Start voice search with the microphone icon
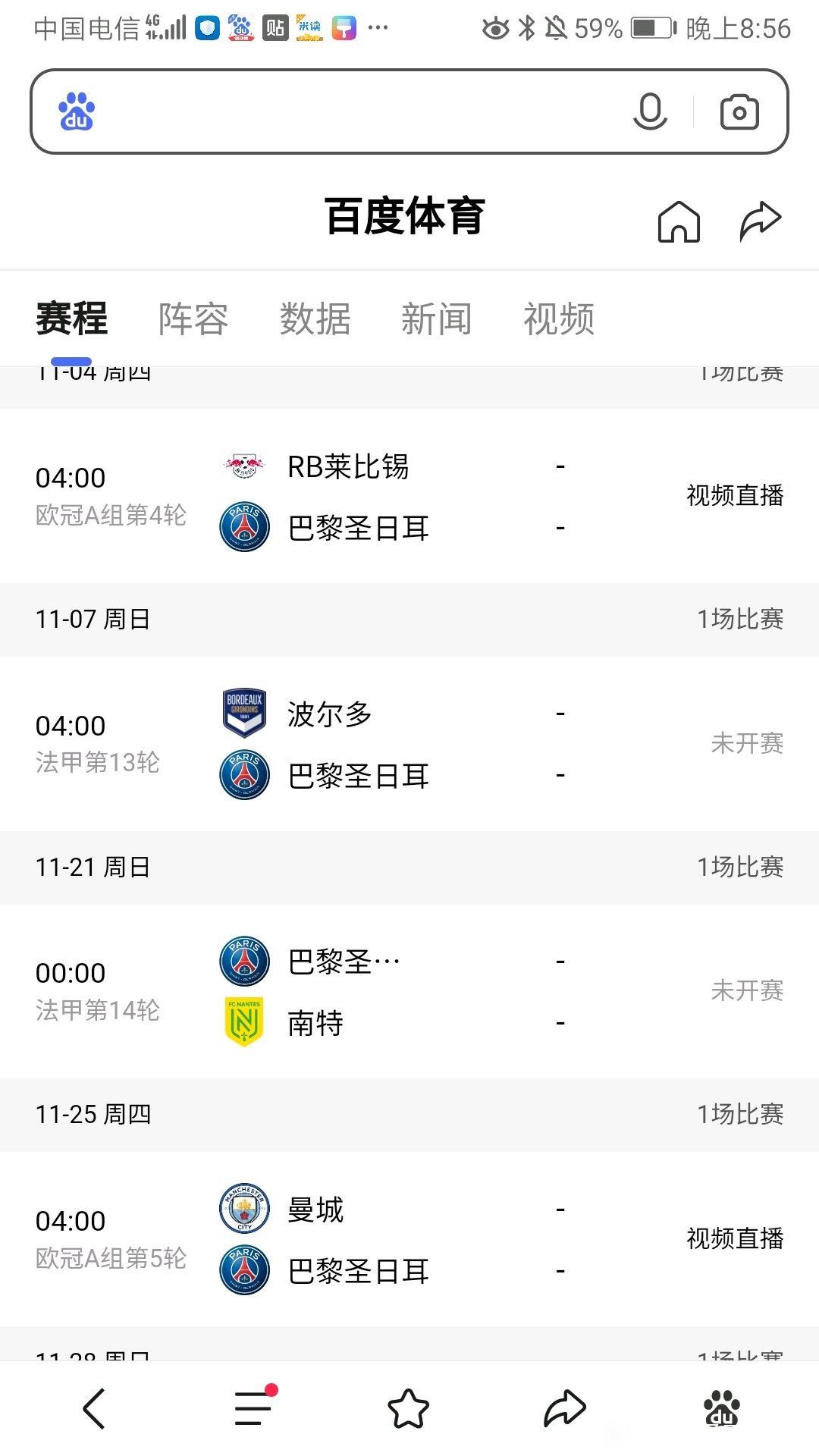Viewport: 819px width, 1456px height. coord(650,111)
